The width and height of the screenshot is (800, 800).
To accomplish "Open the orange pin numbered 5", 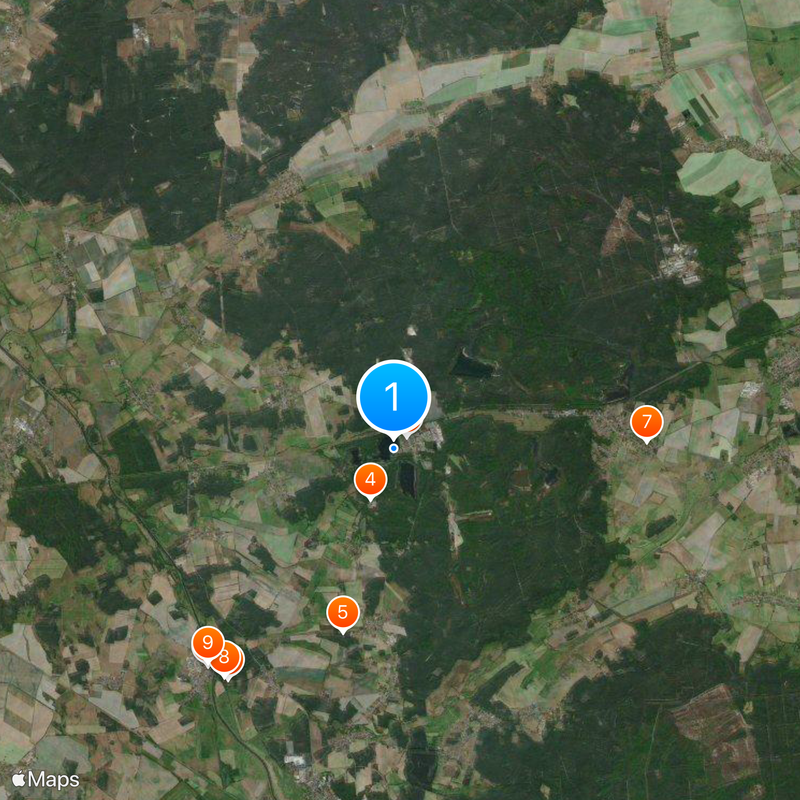I will (x=343, y=612).
